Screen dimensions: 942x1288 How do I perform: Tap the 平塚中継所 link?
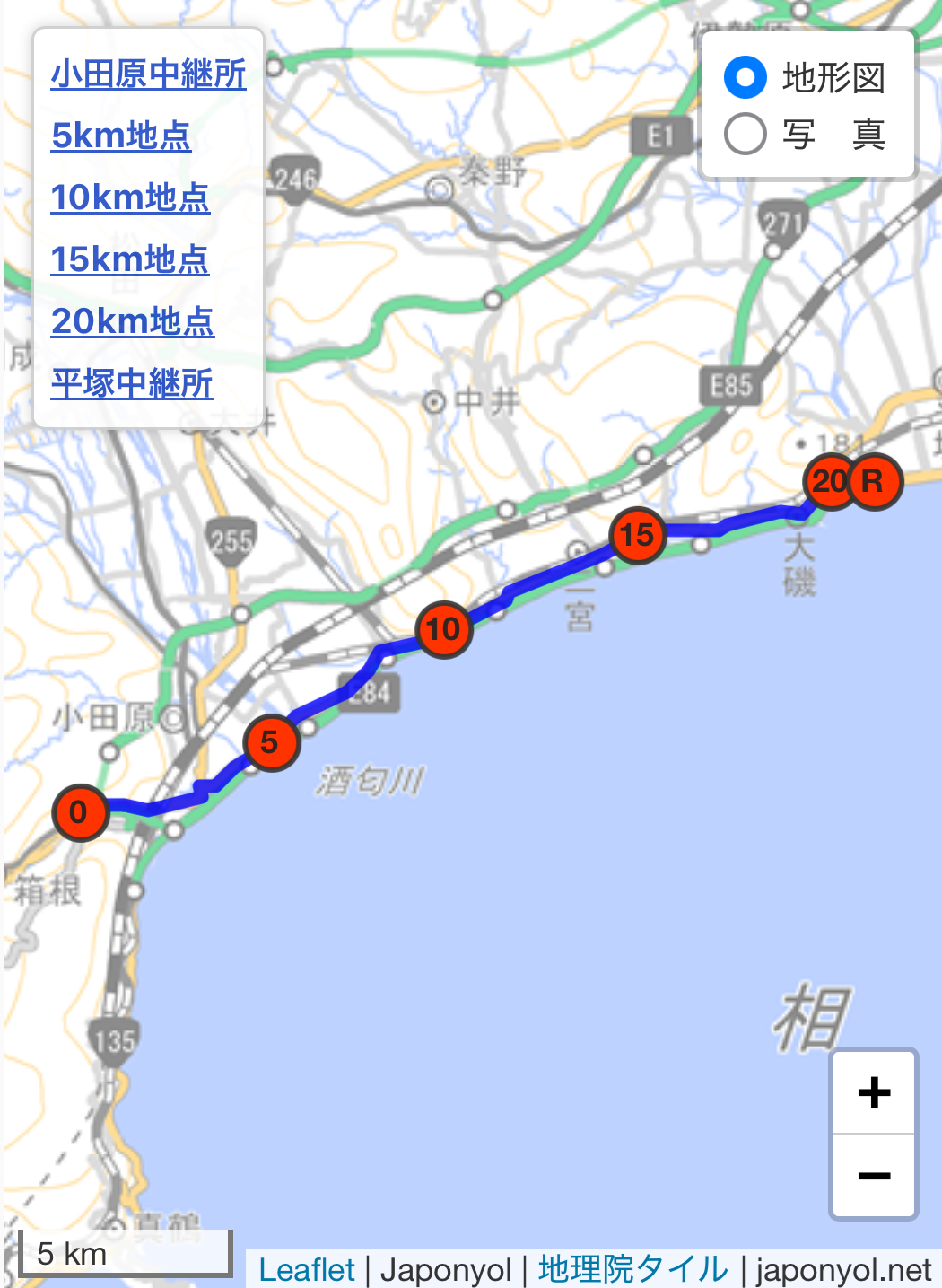point(132,383)
